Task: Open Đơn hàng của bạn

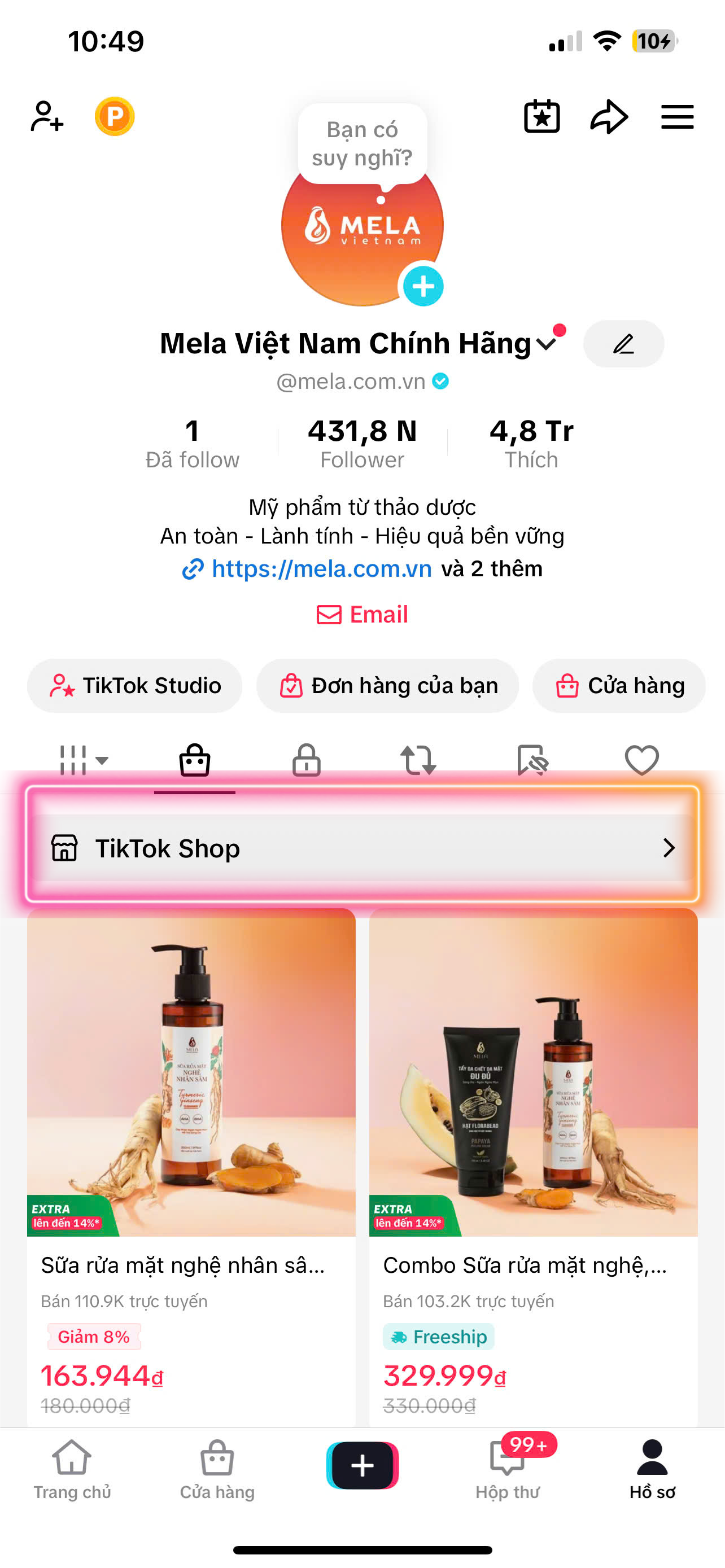Action: pyautogui.click(x=388, y=685)
